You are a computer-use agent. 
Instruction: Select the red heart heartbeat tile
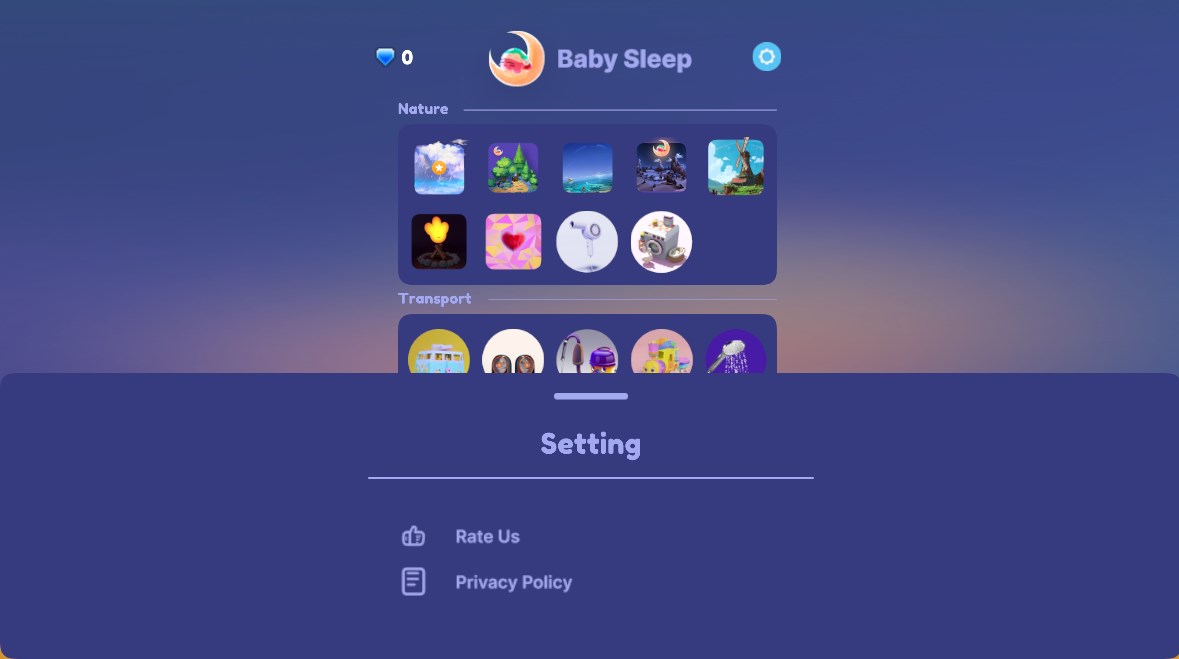[x=513, y=241]
